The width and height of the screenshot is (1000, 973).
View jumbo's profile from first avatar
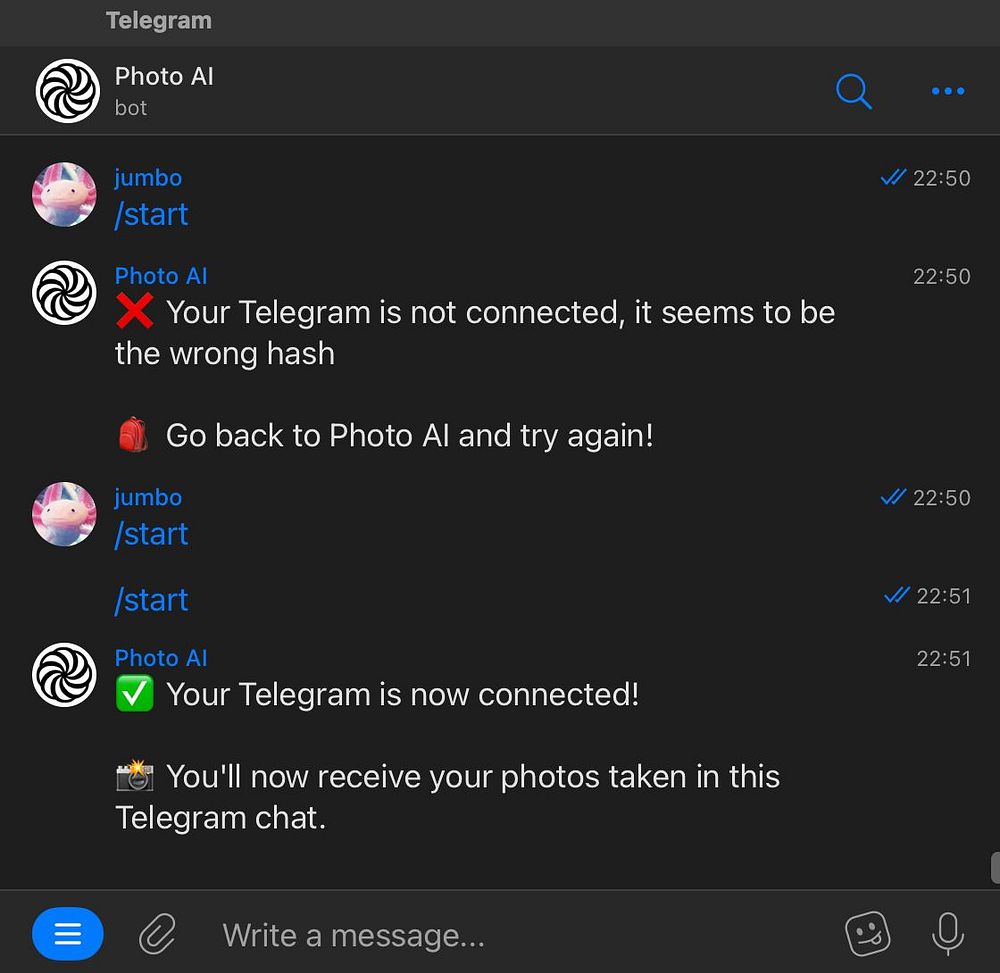(65, 194)
